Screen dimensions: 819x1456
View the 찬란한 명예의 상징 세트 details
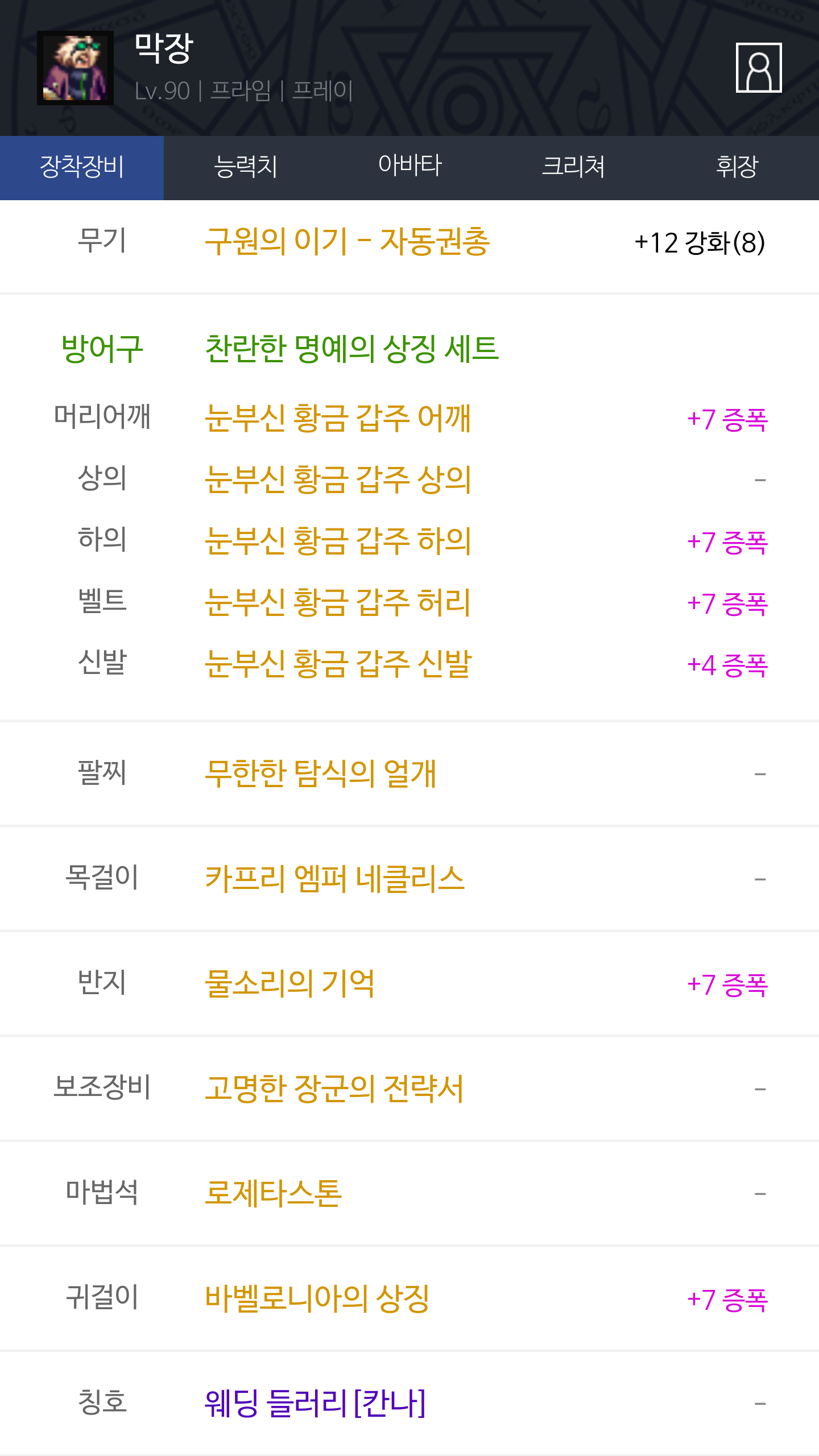pos(351,349)
